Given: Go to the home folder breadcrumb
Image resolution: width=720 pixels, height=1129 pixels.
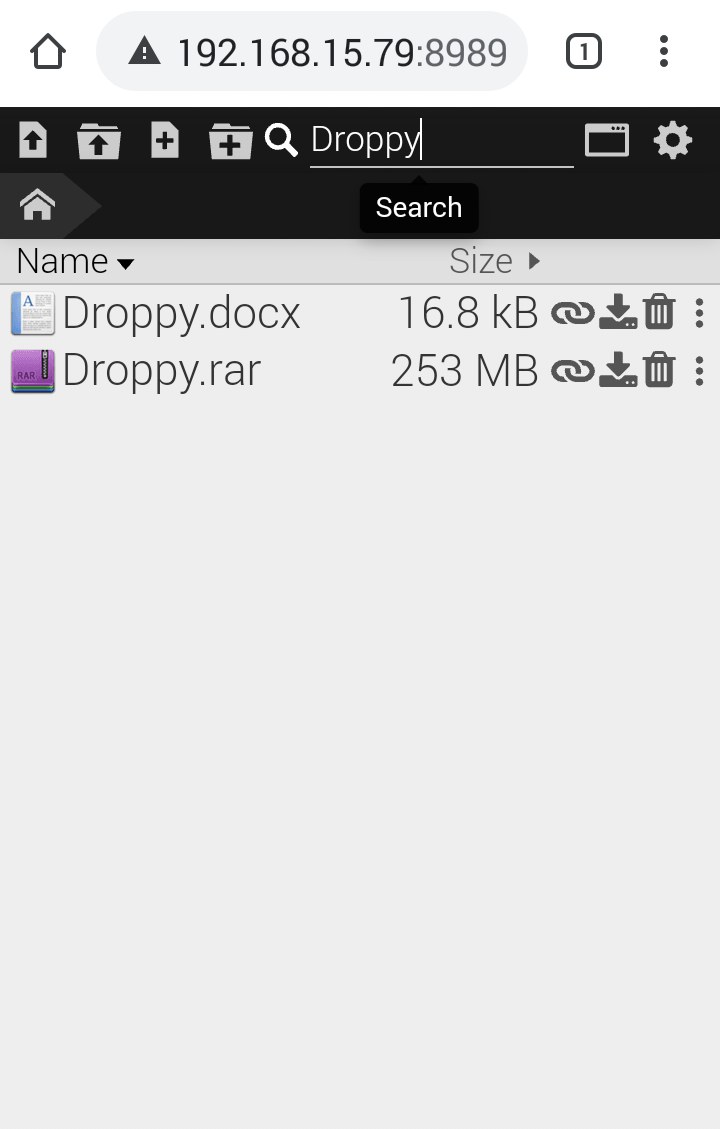Looking at the screenshot, I should [38, 206].
